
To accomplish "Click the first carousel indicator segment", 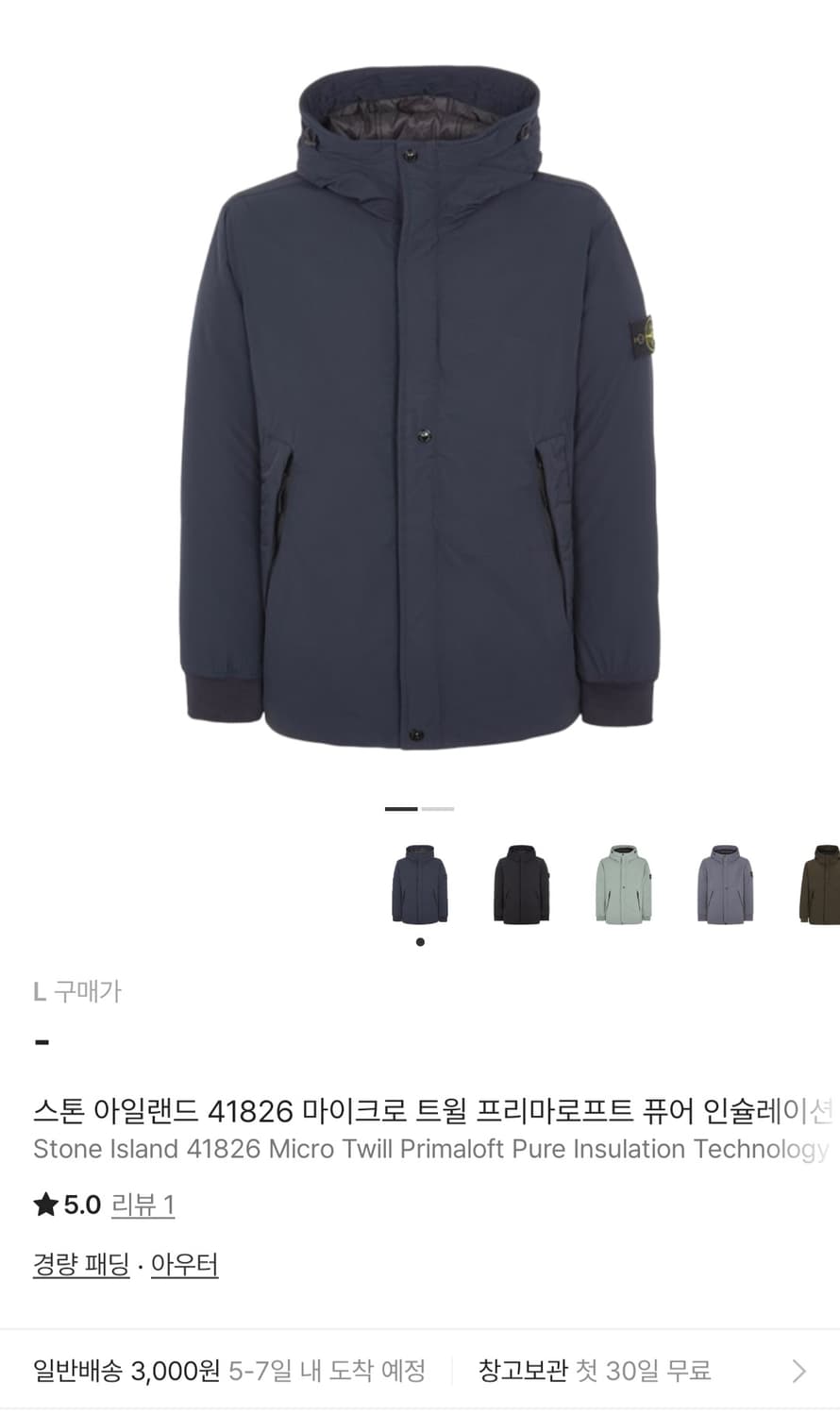I will click(403, 809).
